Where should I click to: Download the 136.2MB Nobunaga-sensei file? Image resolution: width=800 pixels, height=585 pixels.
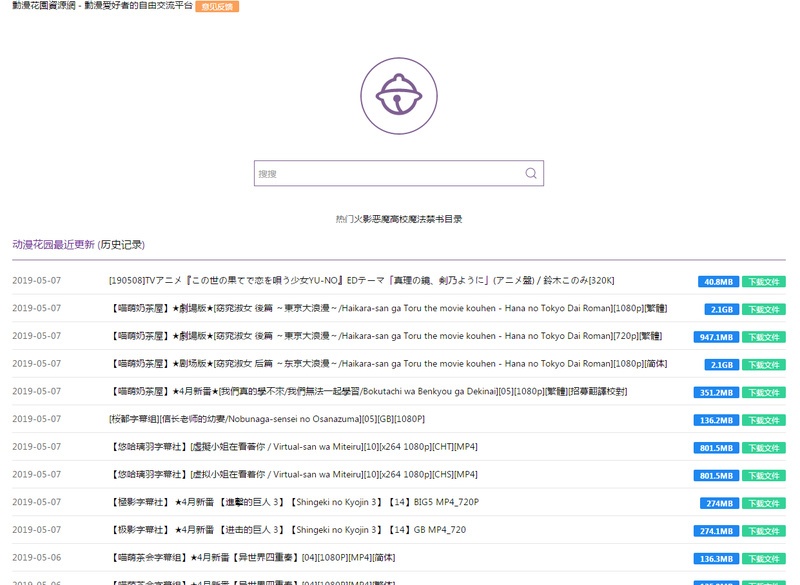coord(762,420)
